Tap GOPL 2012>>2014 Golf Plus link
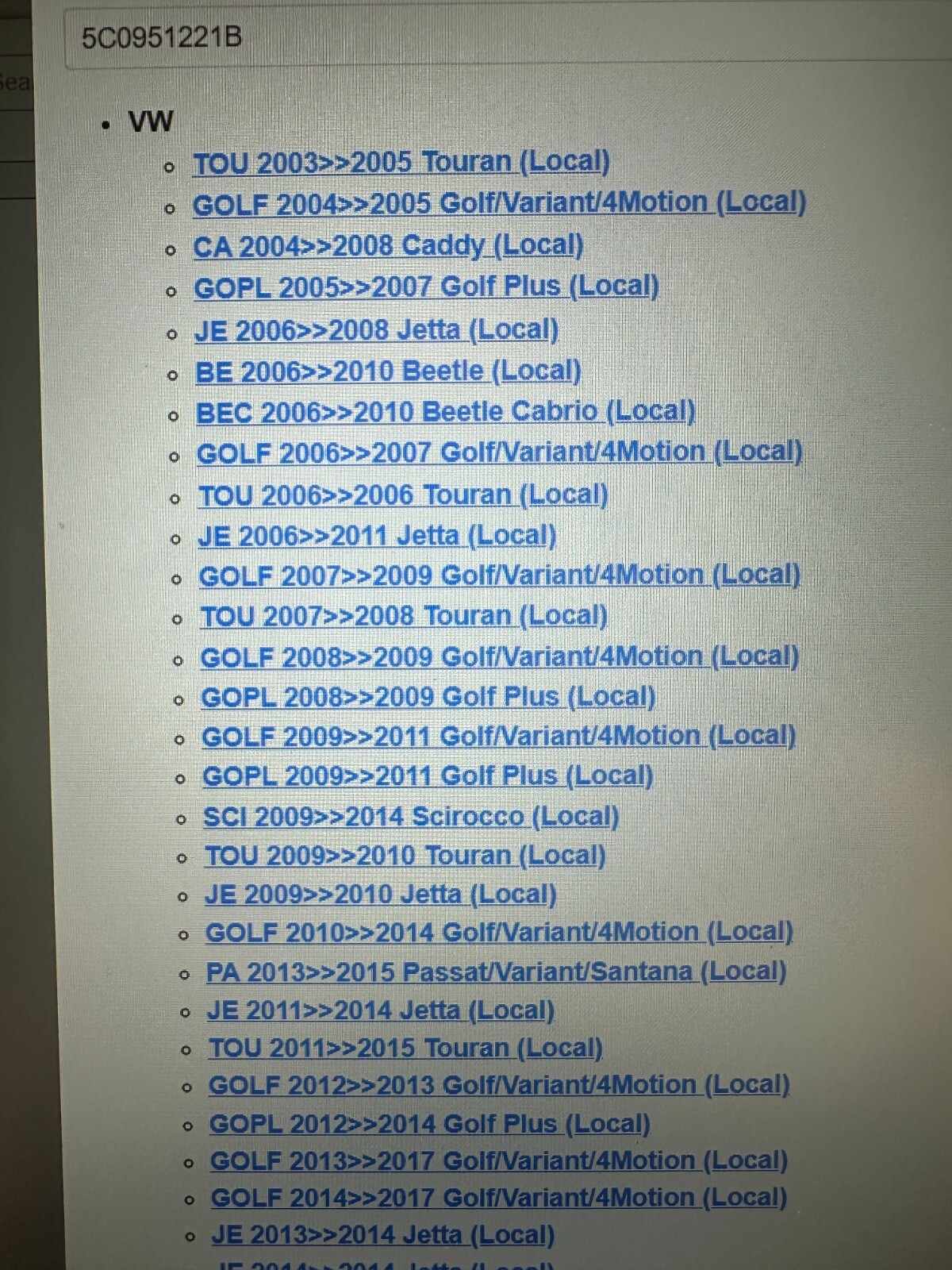 click(x=429, y=1124)
